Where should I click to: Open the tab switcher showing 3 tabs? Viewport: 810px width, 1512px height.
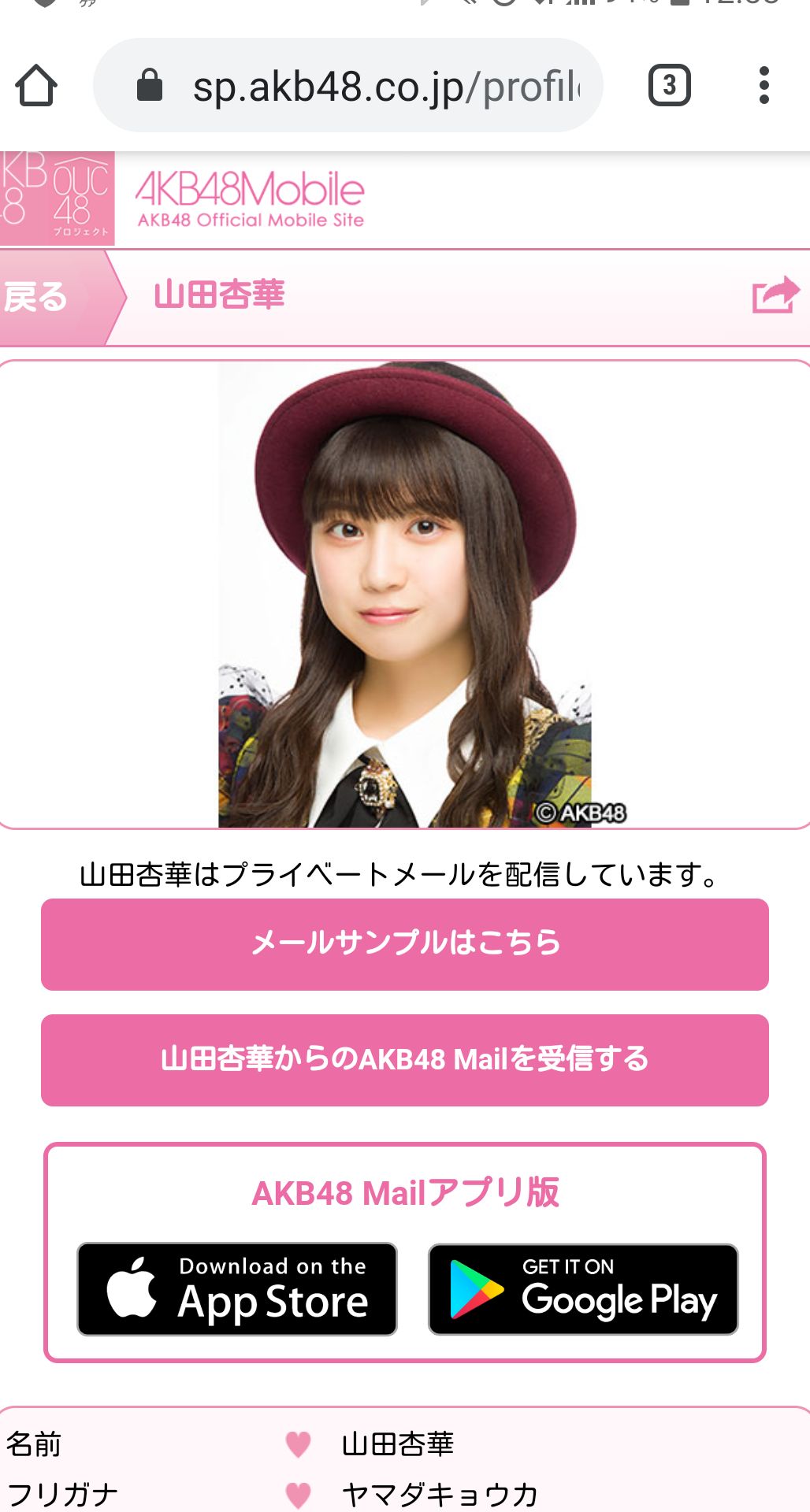(669, 85)
